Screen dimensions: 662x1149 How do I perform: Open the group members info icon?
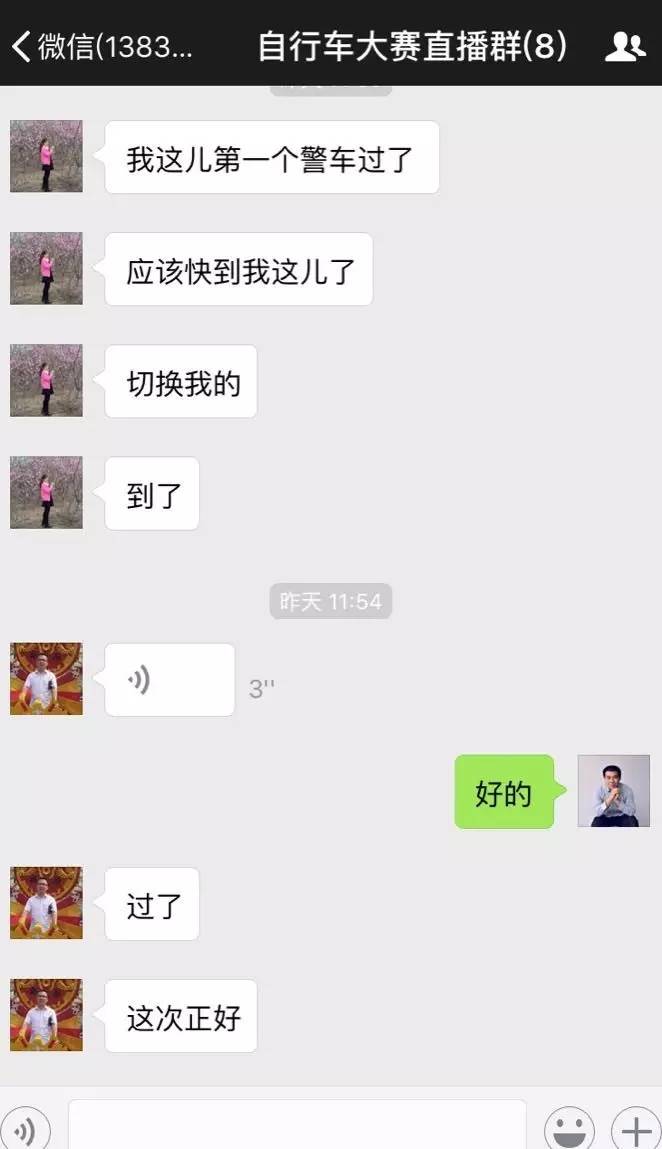point(625,46)
